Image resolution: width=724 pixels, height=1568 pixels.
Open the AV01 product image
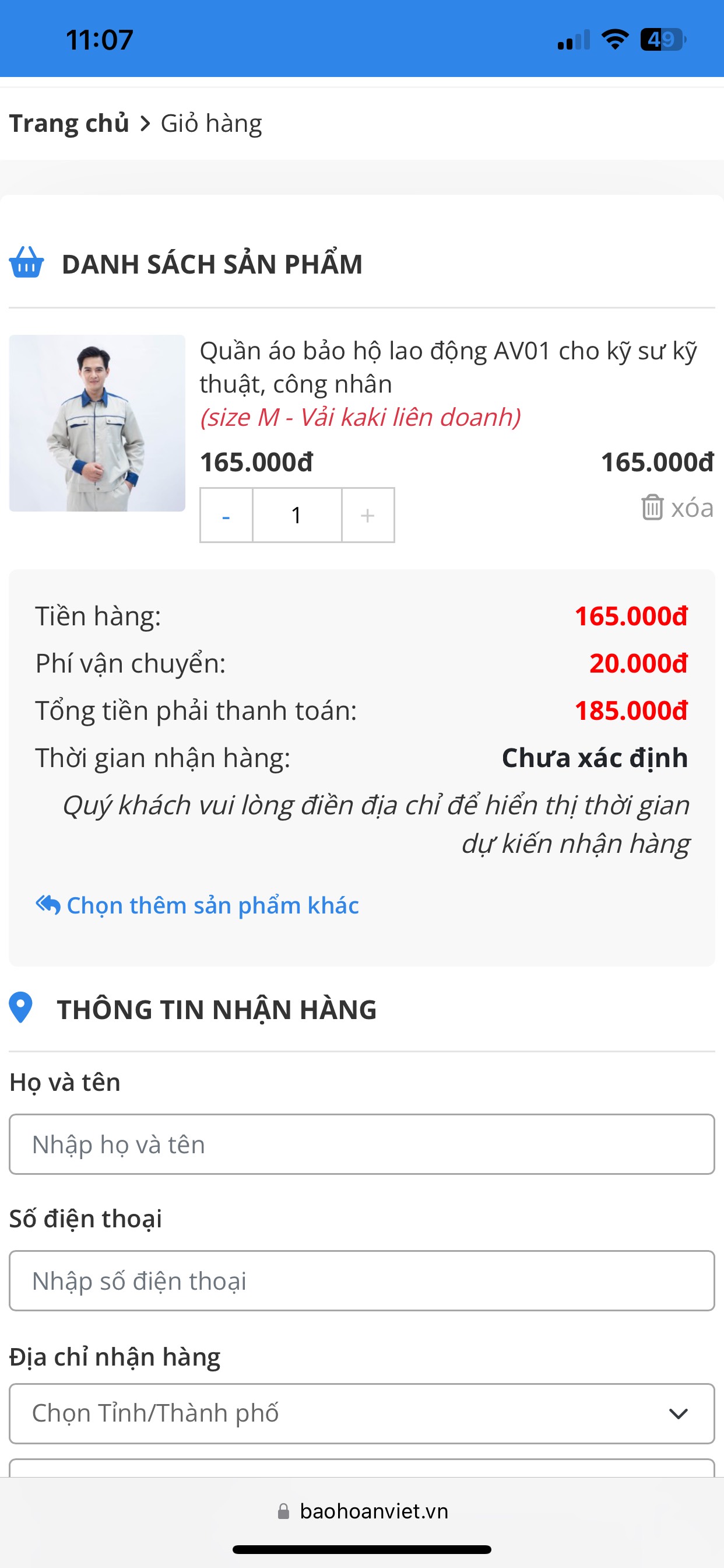97,423
